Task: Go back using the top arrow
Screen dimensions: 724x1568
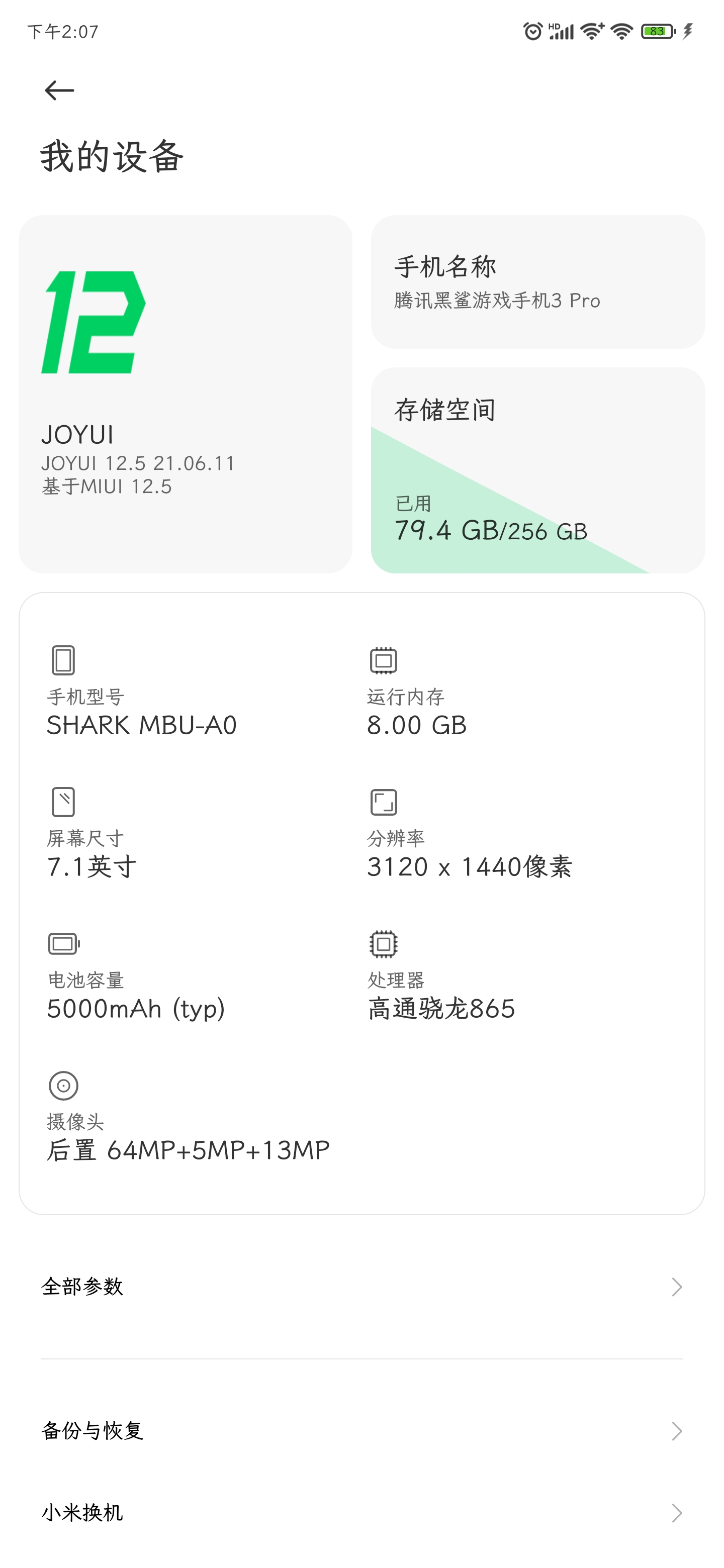Action: tap(59, 90)
